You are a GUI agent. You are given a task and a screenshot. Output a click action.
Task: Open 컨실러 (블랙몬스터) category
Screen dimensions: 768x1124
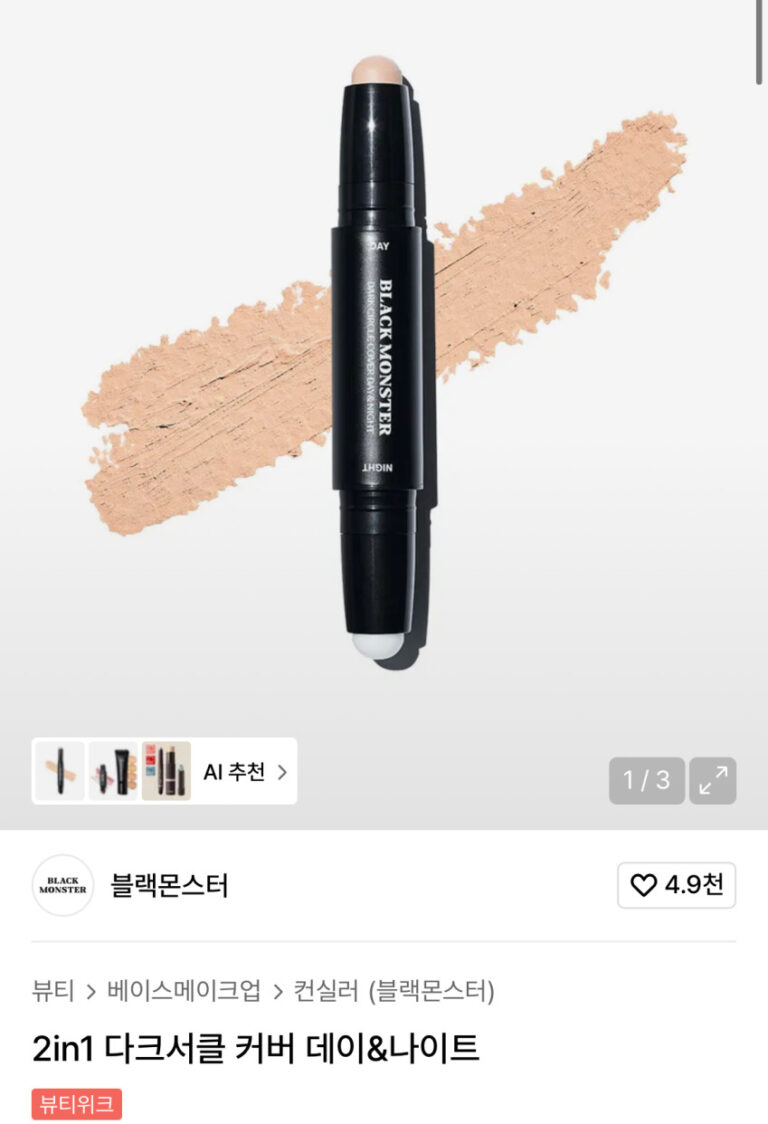pyautogui.click(x=394, y=991)
